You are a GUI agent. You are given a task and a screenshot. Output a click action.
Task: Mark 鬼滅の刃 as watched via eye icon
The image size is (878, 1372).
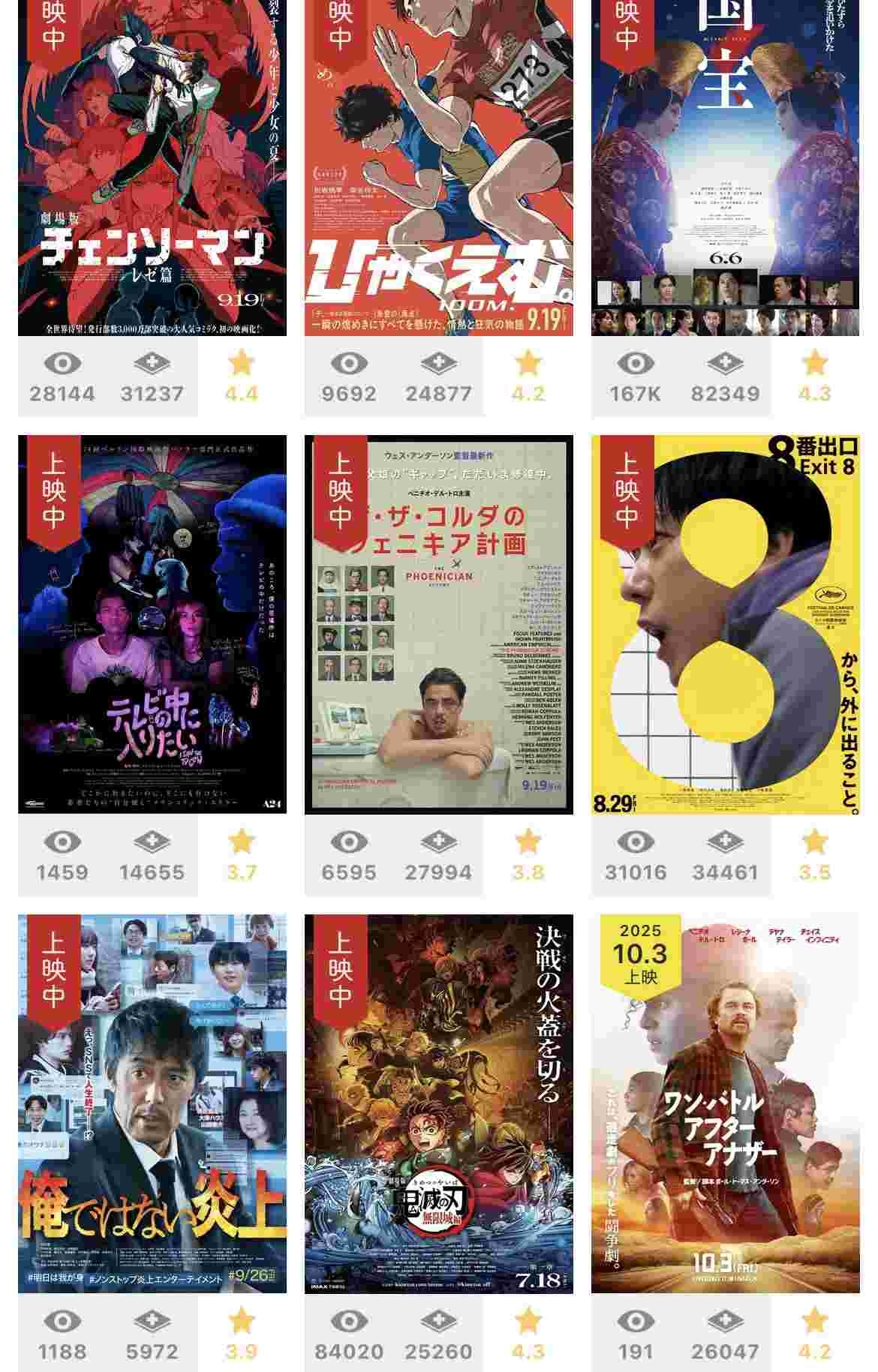[349, 1322]
